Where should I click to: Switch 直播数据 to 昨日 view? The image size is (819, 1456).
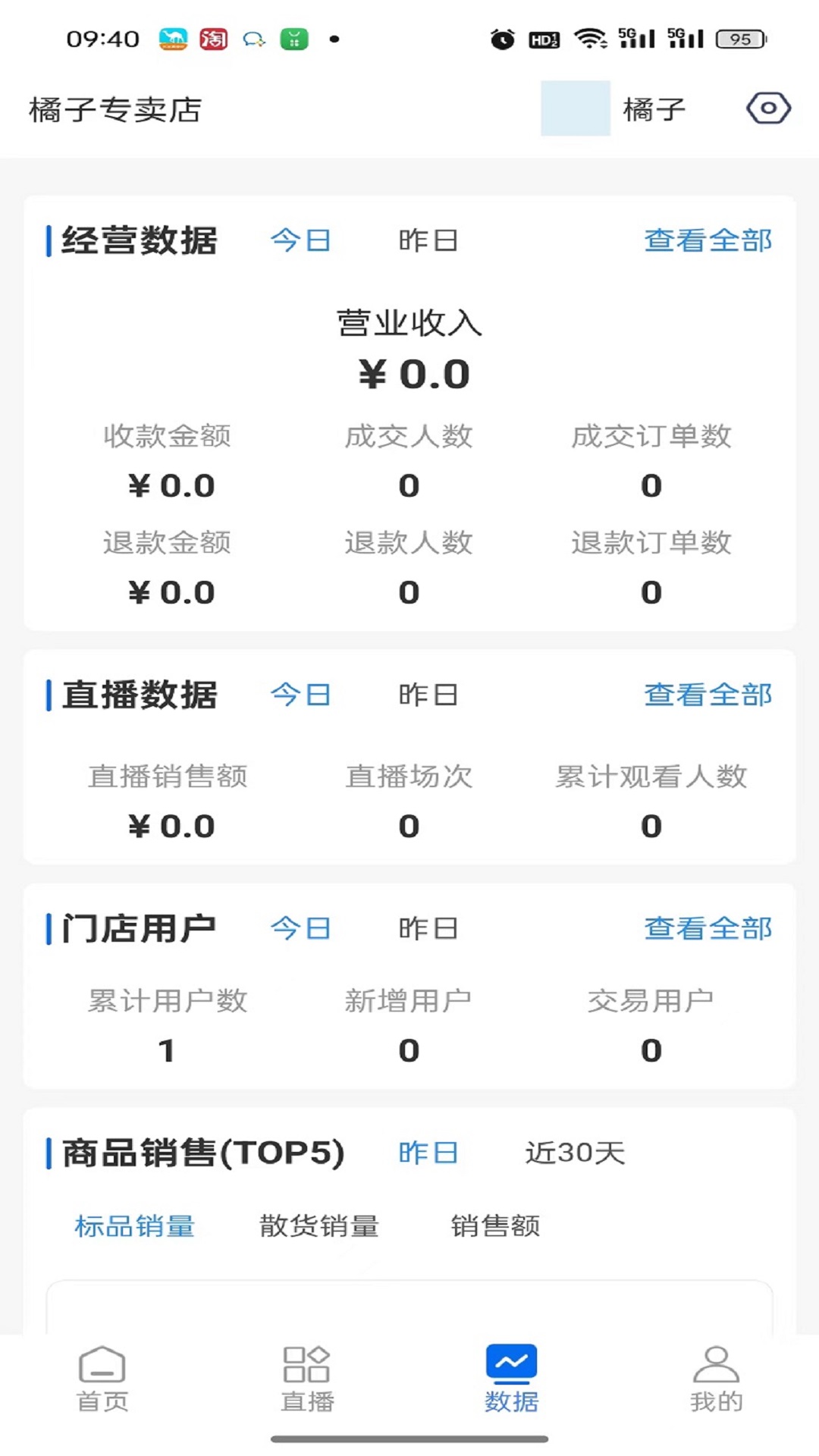click(427, 694)
